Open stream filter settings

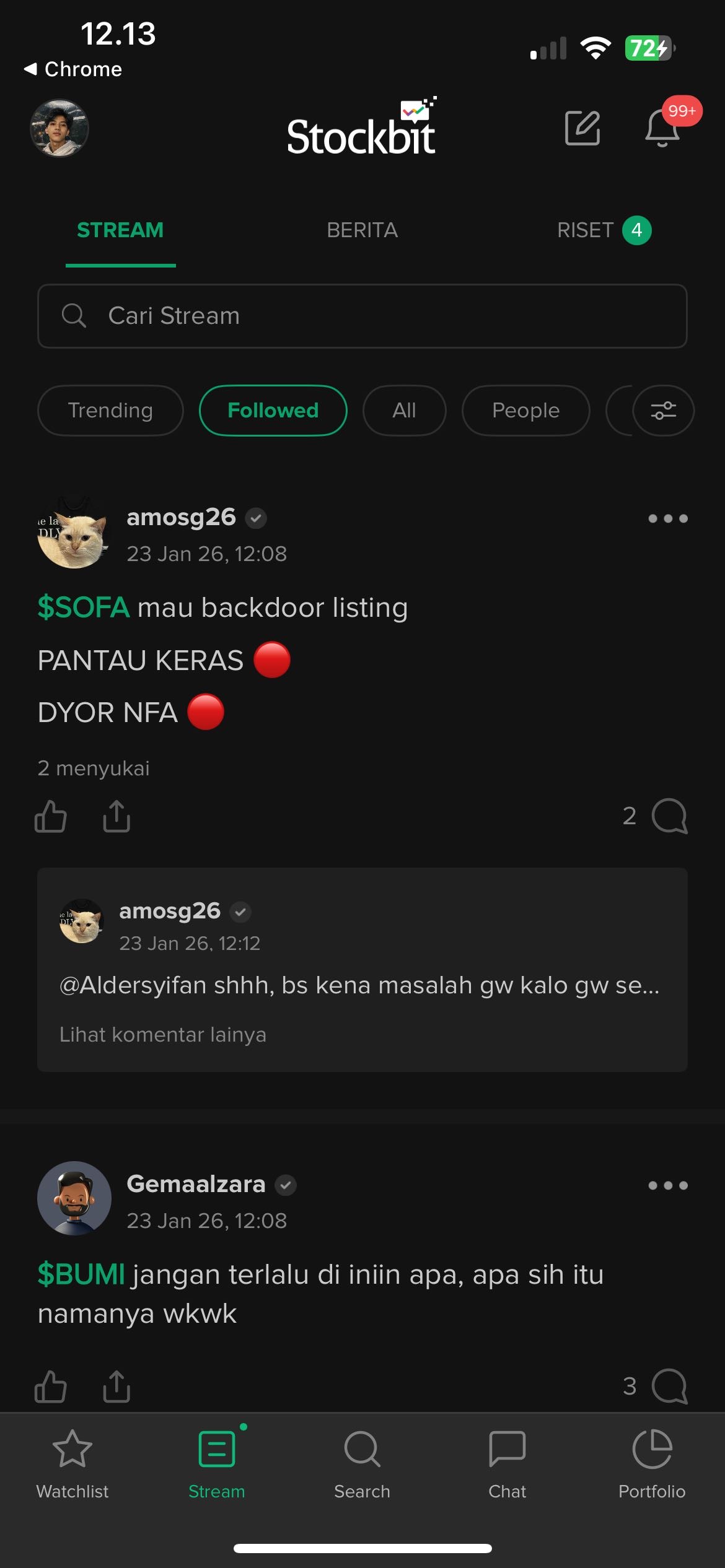pyautogui.click(x=663, y=411)
